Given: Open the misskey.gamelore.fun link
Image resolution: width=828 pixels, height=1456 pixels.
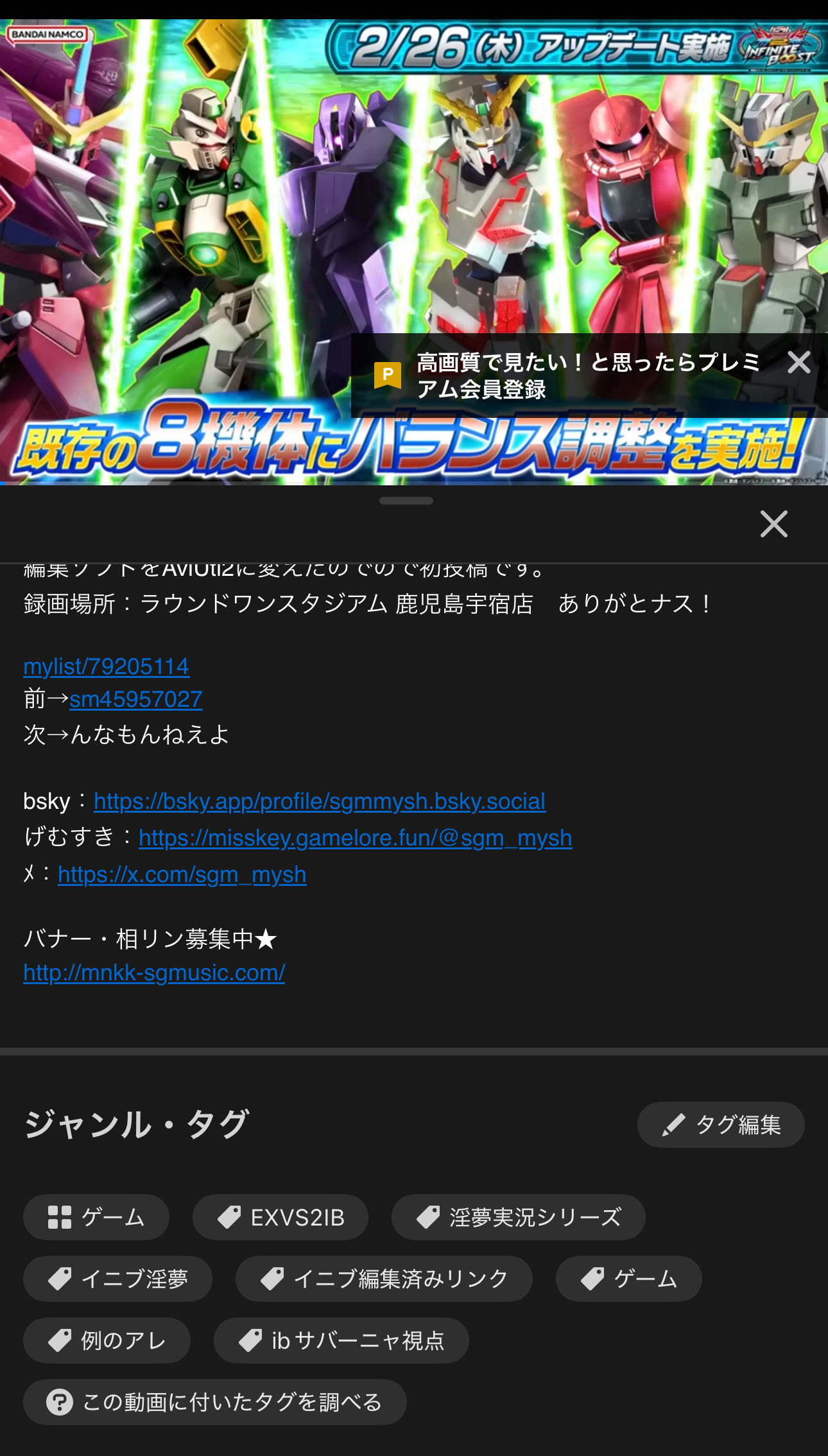Looking at the screenshot, I should click(x=355, y=838).
